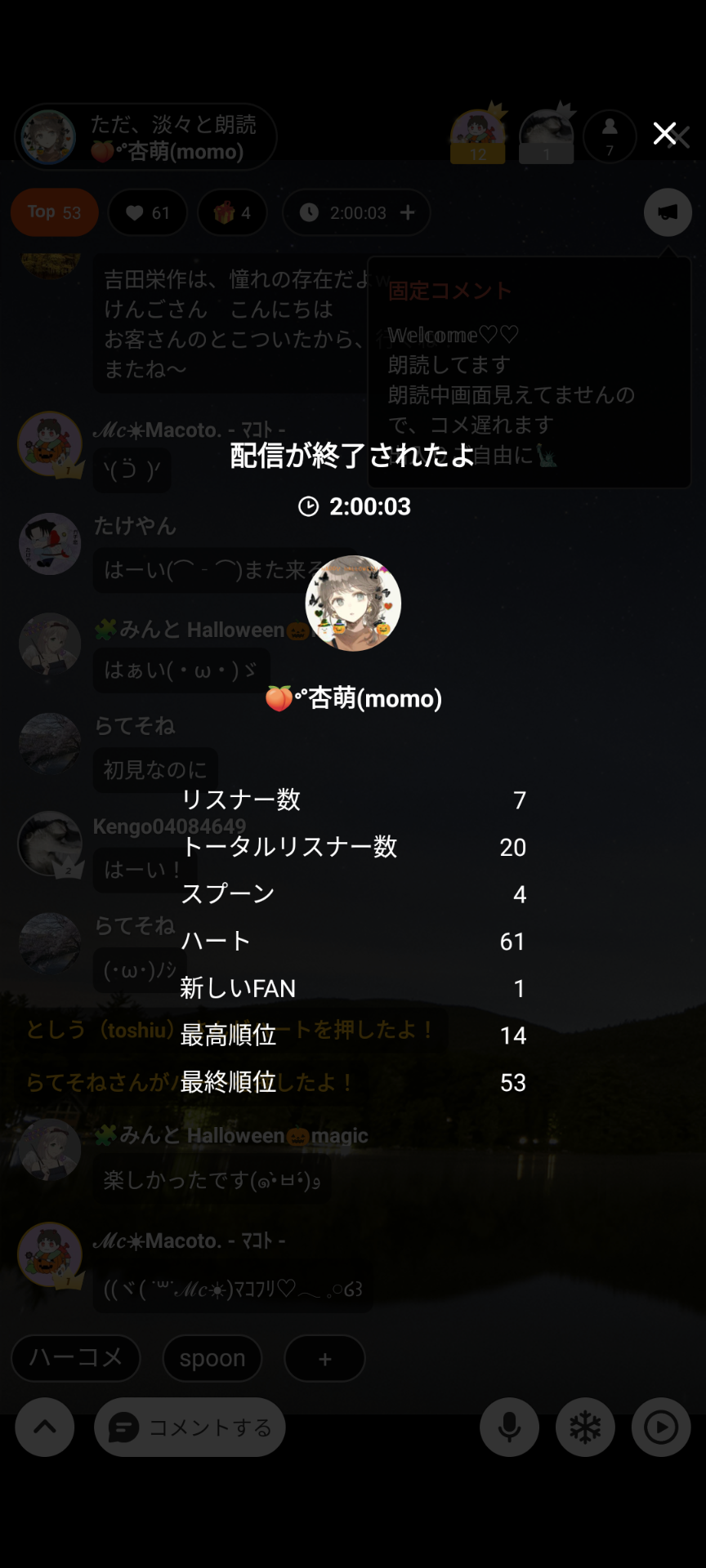The width and height of the screenshot is (706, 1568).
Task: View 杏萌(momo)'s profile avatar
Action: point(353,603)
